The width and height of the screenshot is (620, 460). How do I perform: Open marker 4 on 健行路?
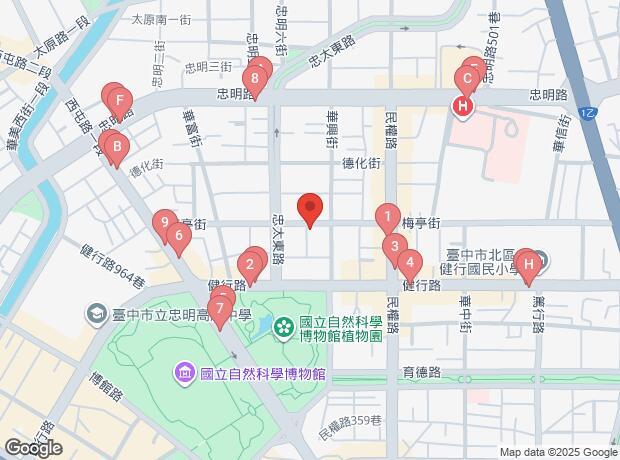coord(409,263)
